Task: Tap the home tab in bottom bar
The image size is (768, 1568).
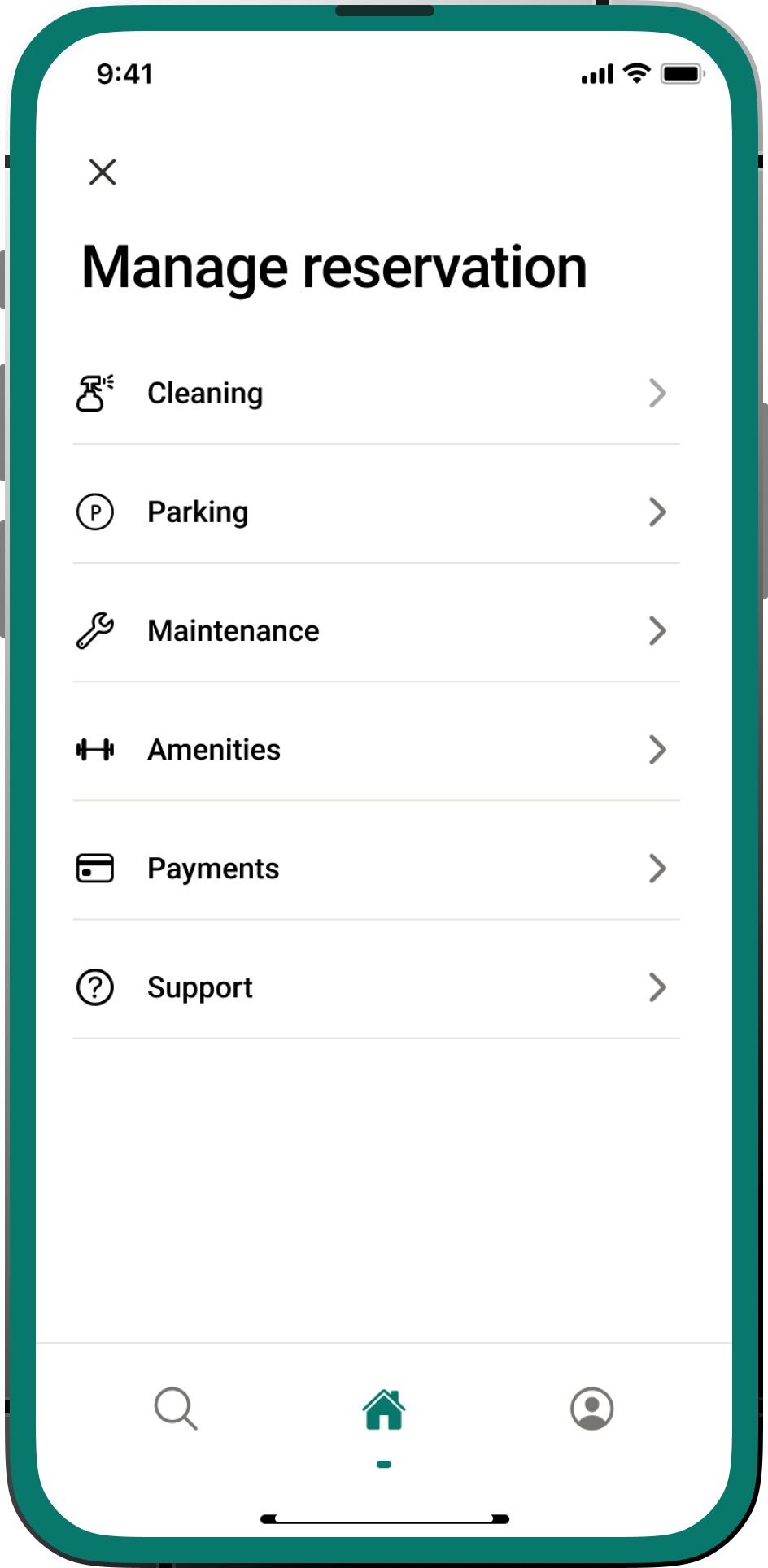Action: [384, 1410]
